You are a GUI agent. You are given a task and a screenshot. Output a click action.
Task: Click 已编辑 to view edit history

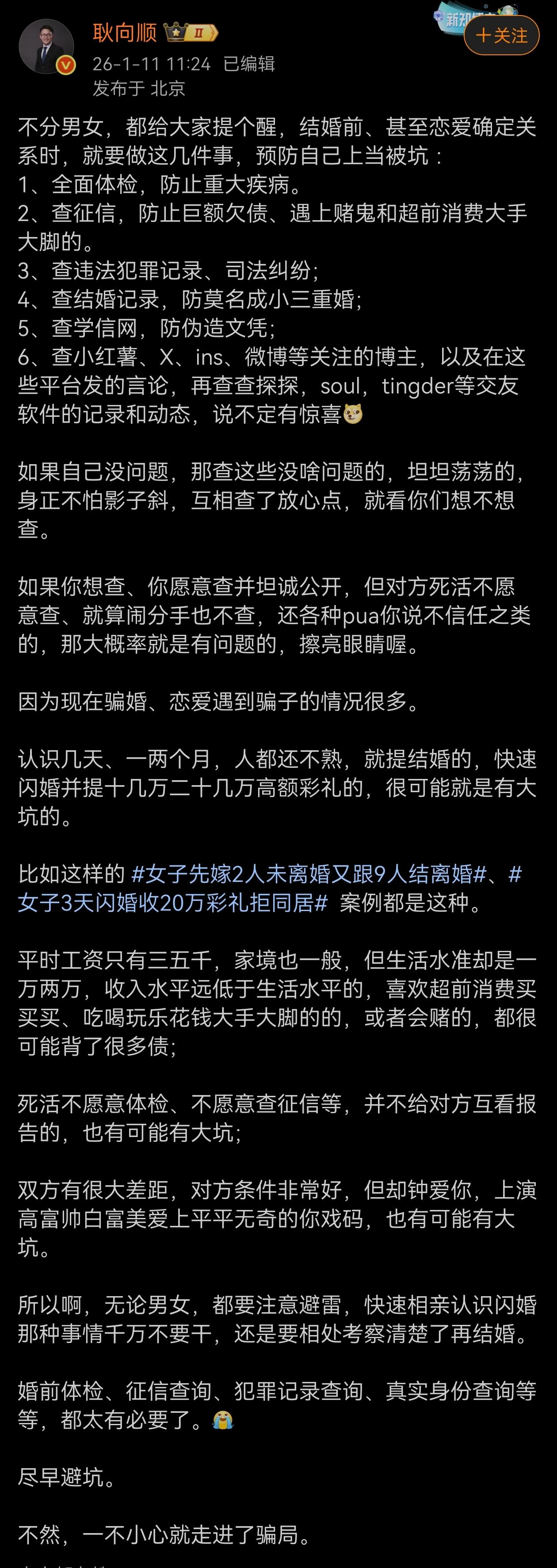tap(251, 63)
